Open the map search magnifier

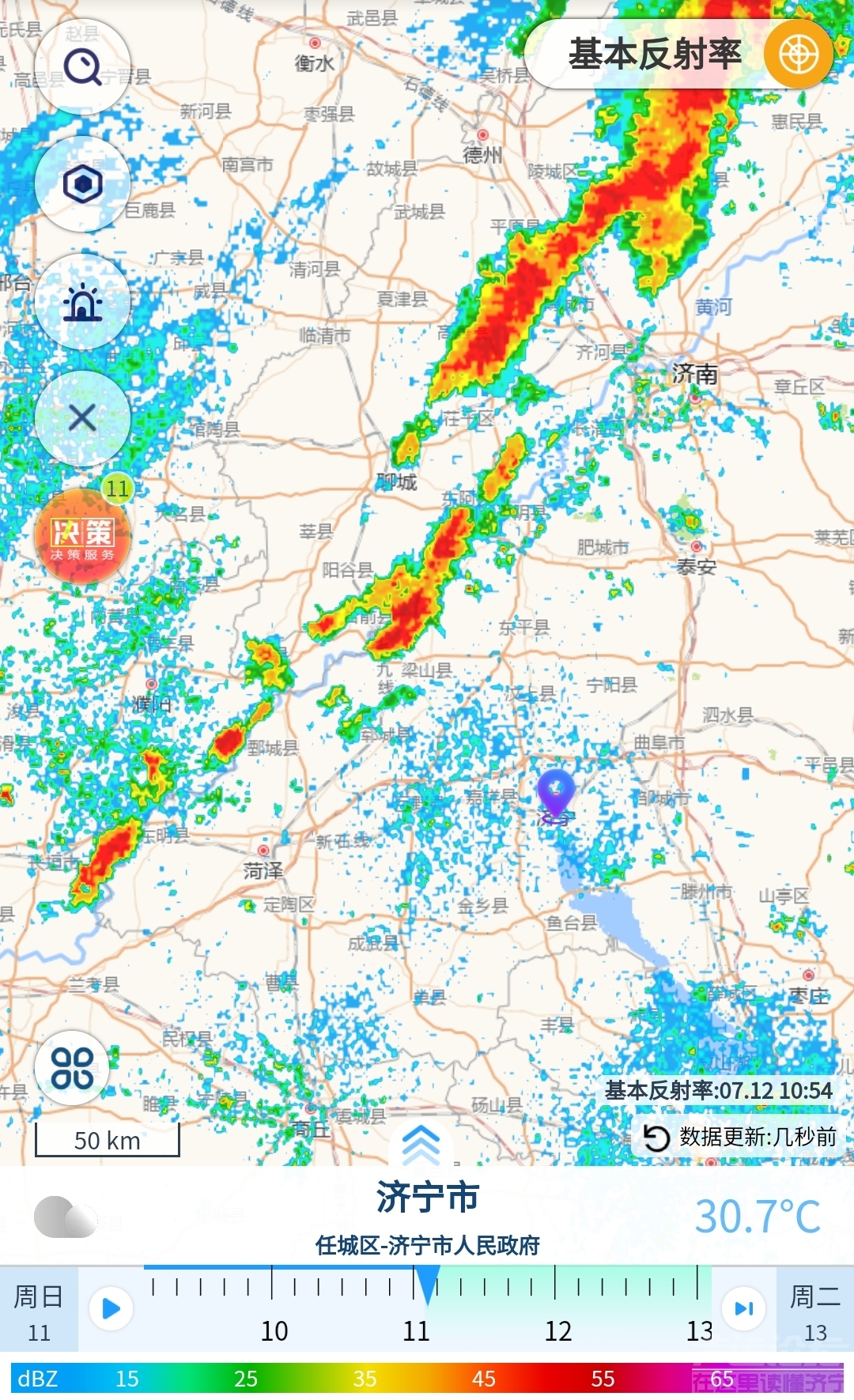(82, 67)
